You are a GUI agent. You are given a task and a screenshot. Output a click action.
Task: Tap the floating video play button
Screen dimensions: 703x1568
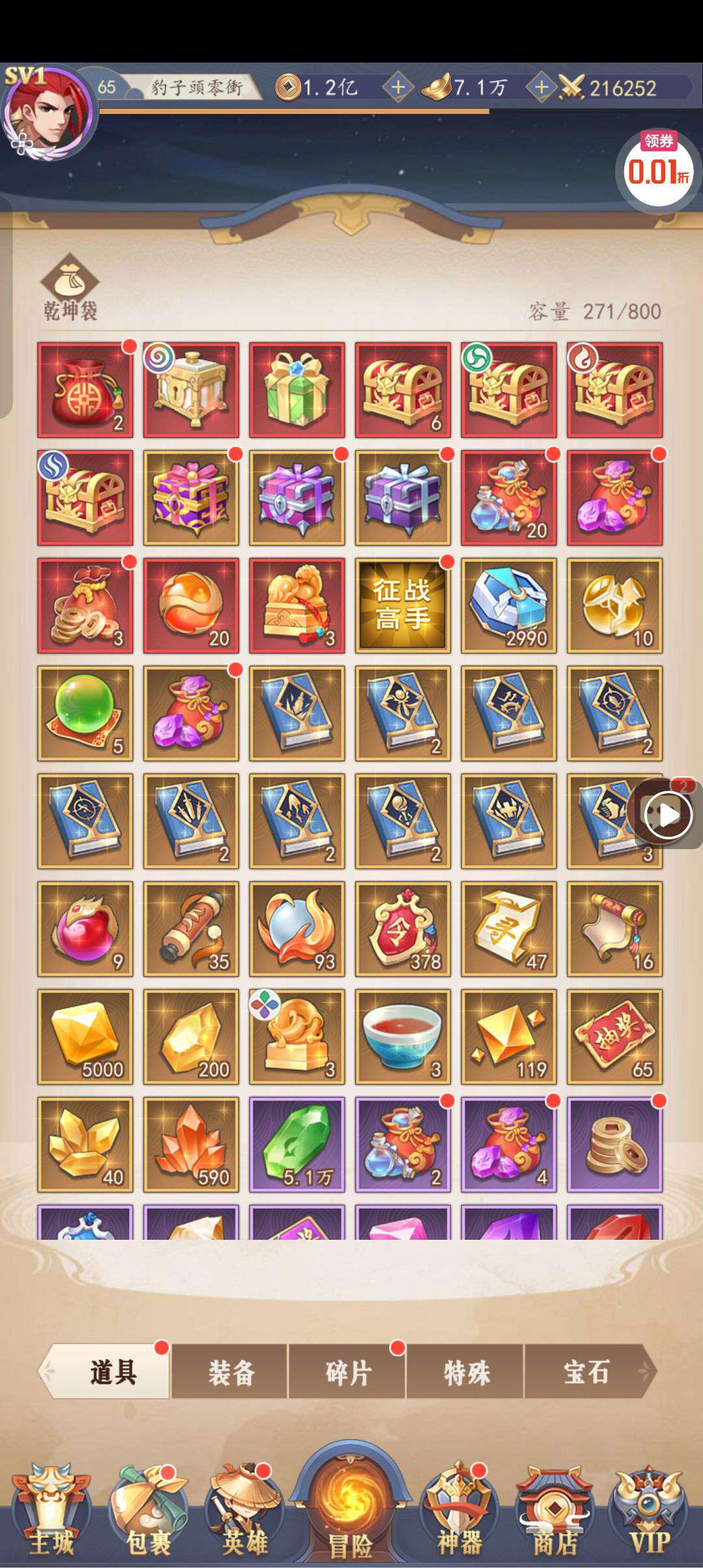tap(667, 814)
